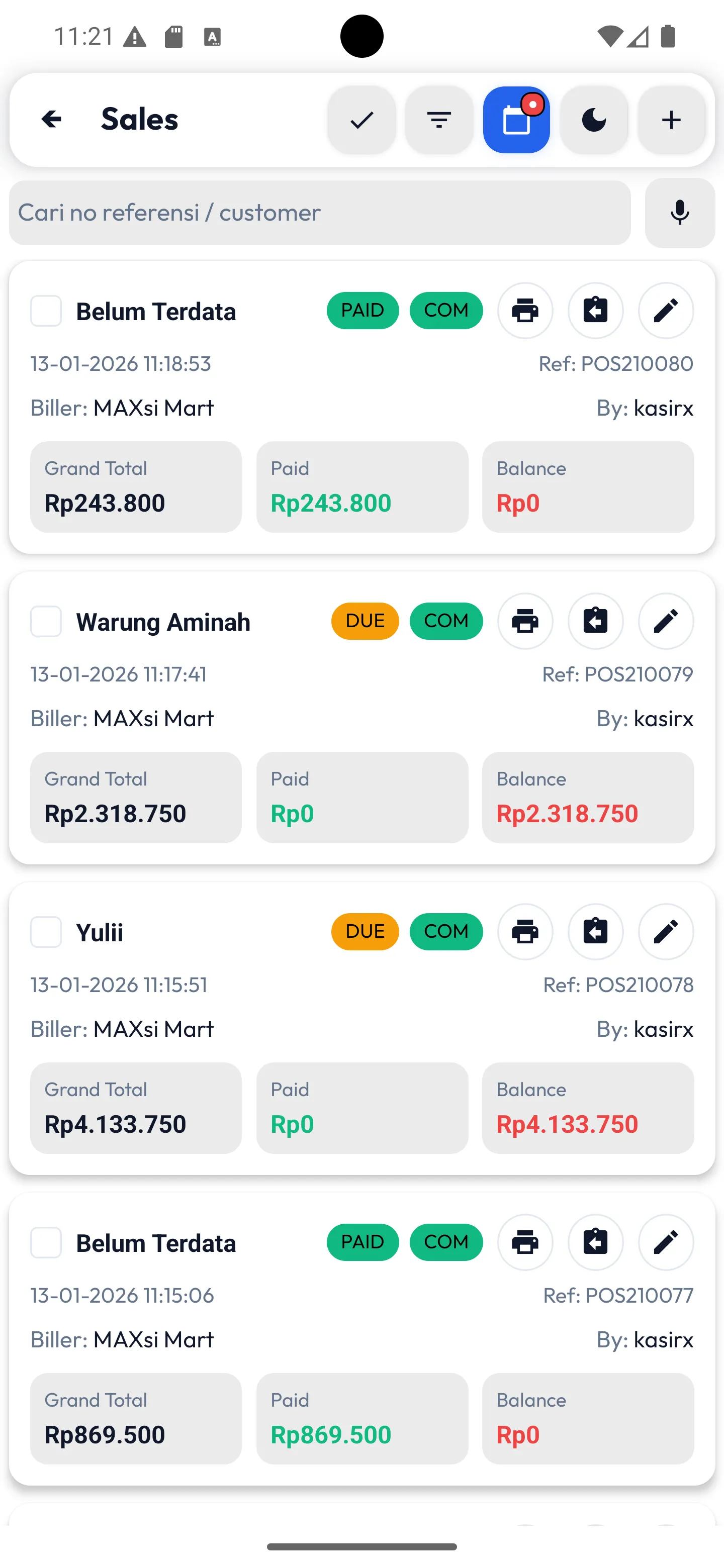
Task: Open the return action on POS210077
Action: (595, 1242)
